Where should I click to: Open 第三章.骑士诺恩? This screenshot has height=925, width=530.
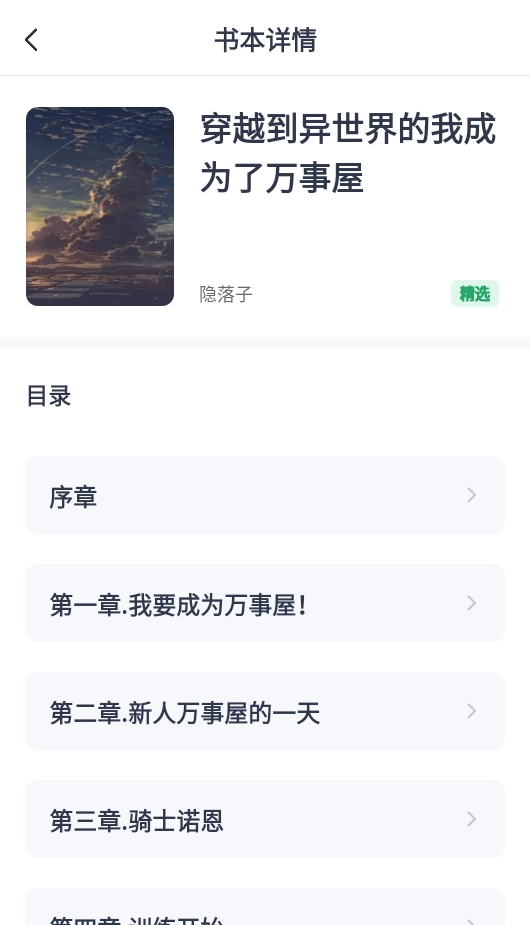point(265,819)
